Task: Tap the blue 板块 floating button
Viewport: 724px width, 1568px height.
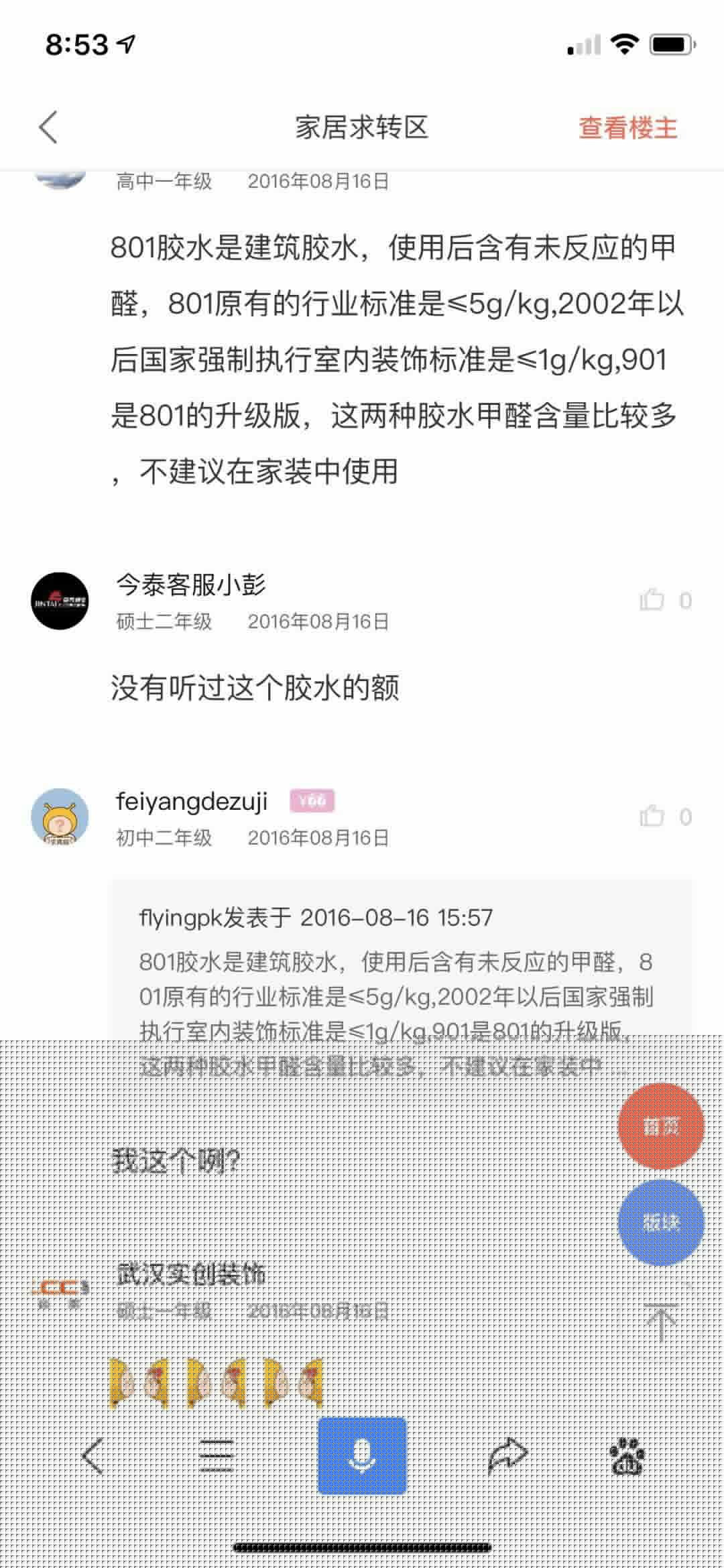Action: click(x=660, y=1223)
